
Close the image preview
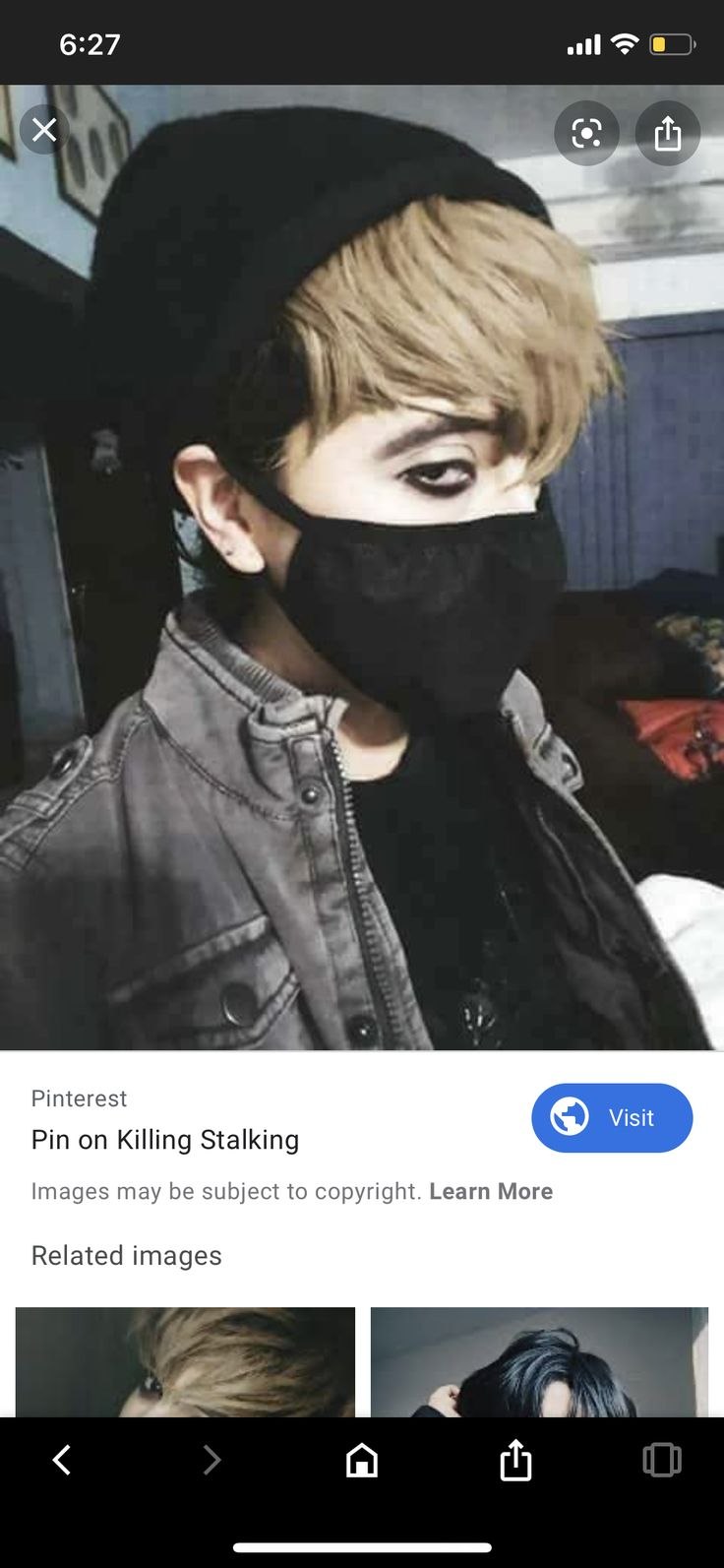[x=44, y=130]
